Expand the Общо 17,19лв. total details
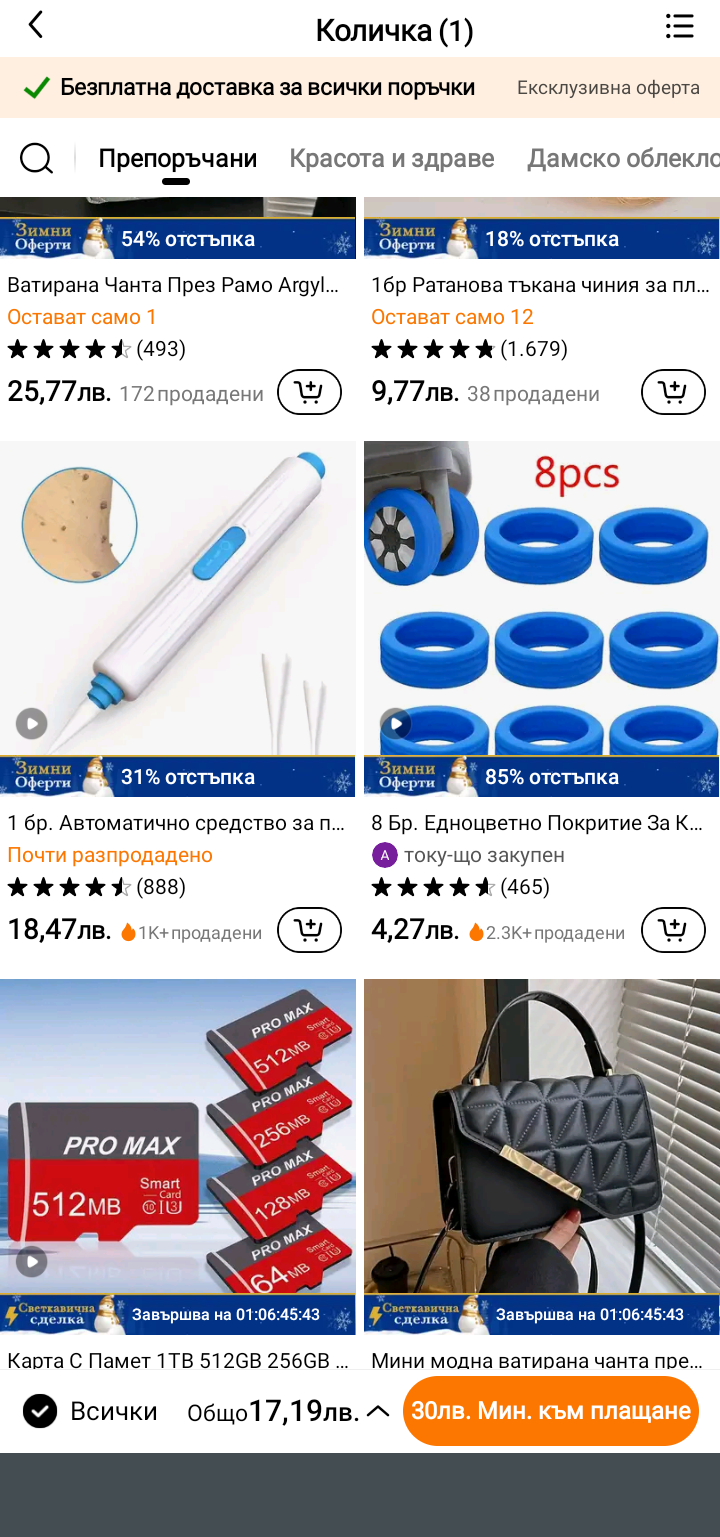The image size is (720, 1537). pos(378,1411)
